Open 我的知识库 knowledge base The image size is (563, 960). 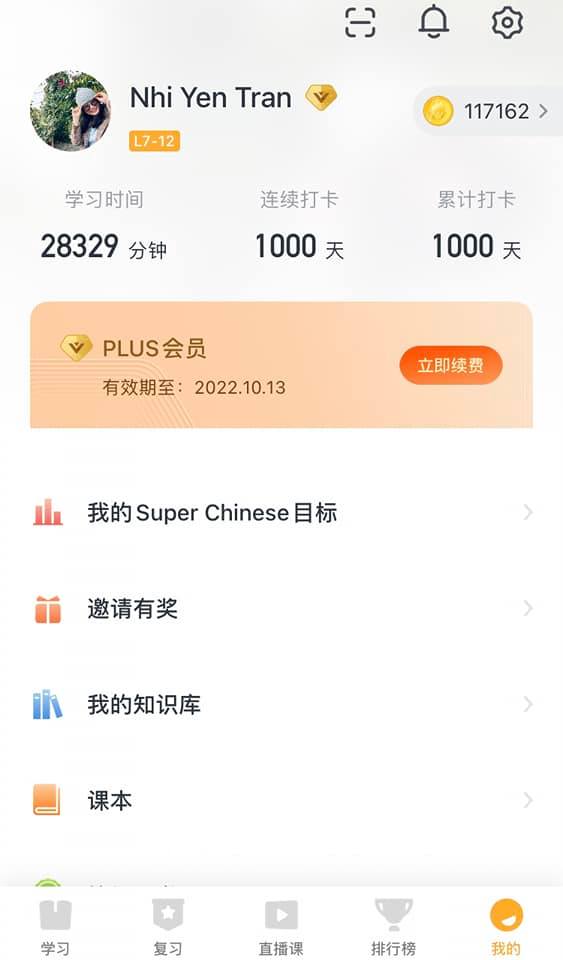(x=282, y=705)
